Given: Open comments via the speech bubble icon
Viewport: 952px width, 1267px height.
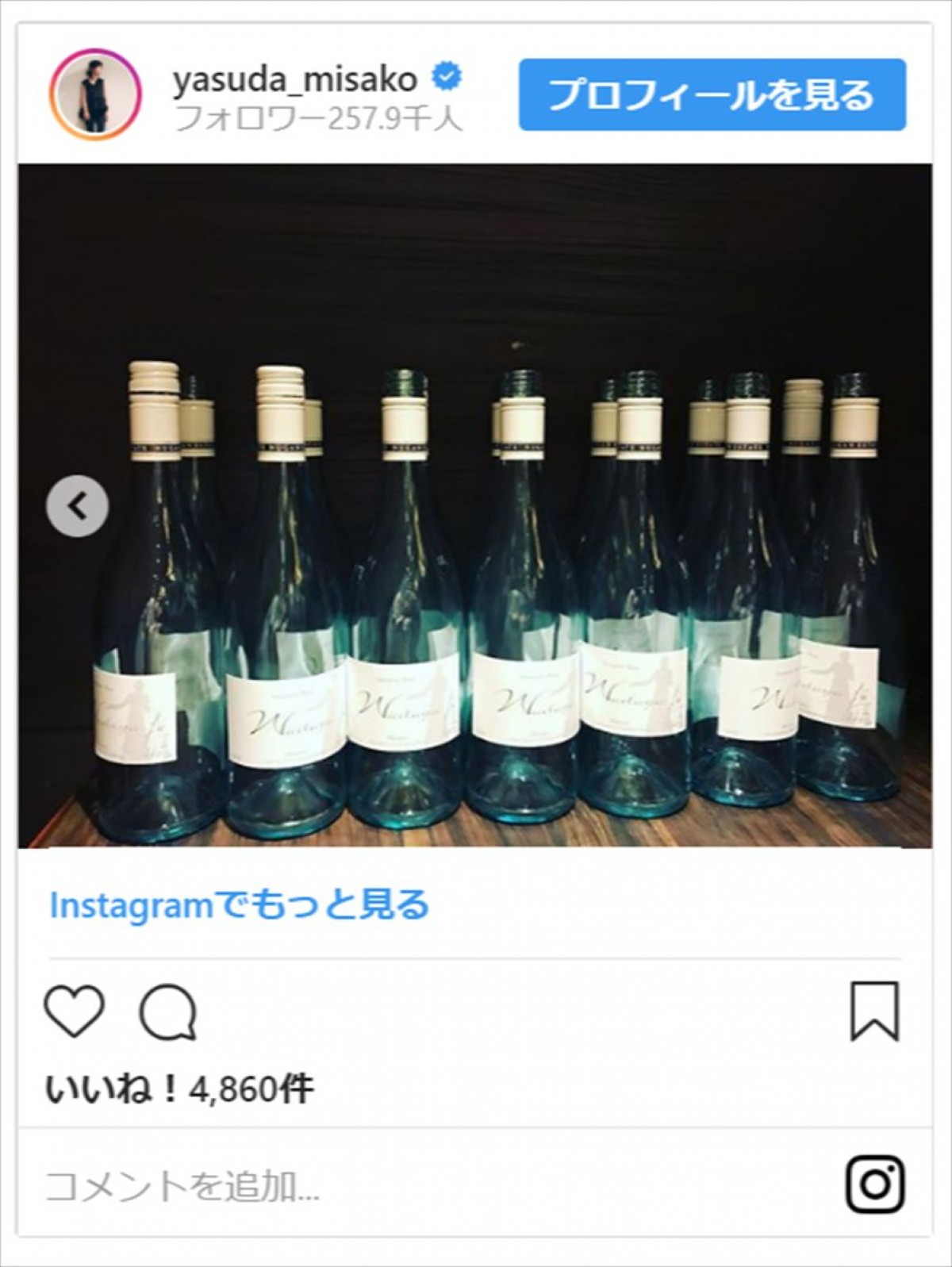Looking at the screenshot, I should tap(168, 1013).
